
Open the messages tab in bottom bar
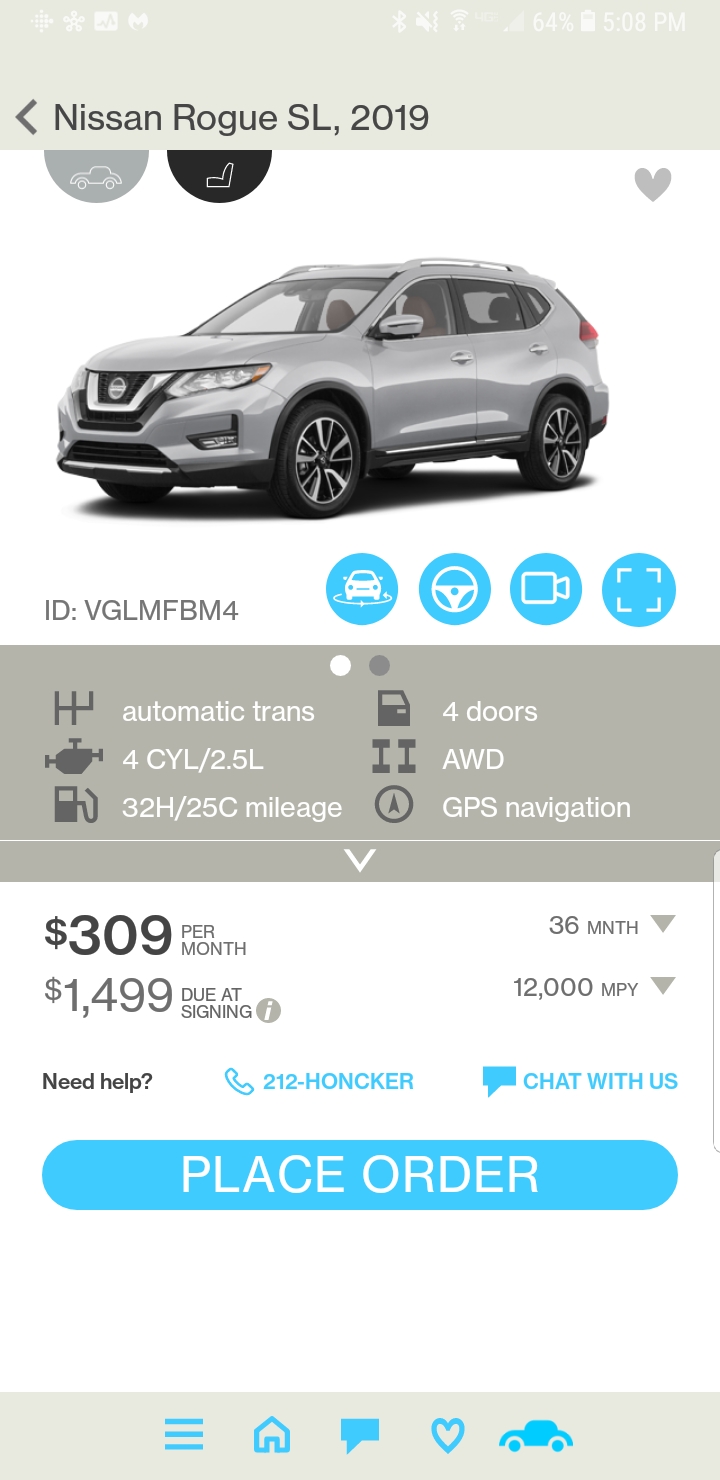pyautogui.click(x=360, y=1436)
